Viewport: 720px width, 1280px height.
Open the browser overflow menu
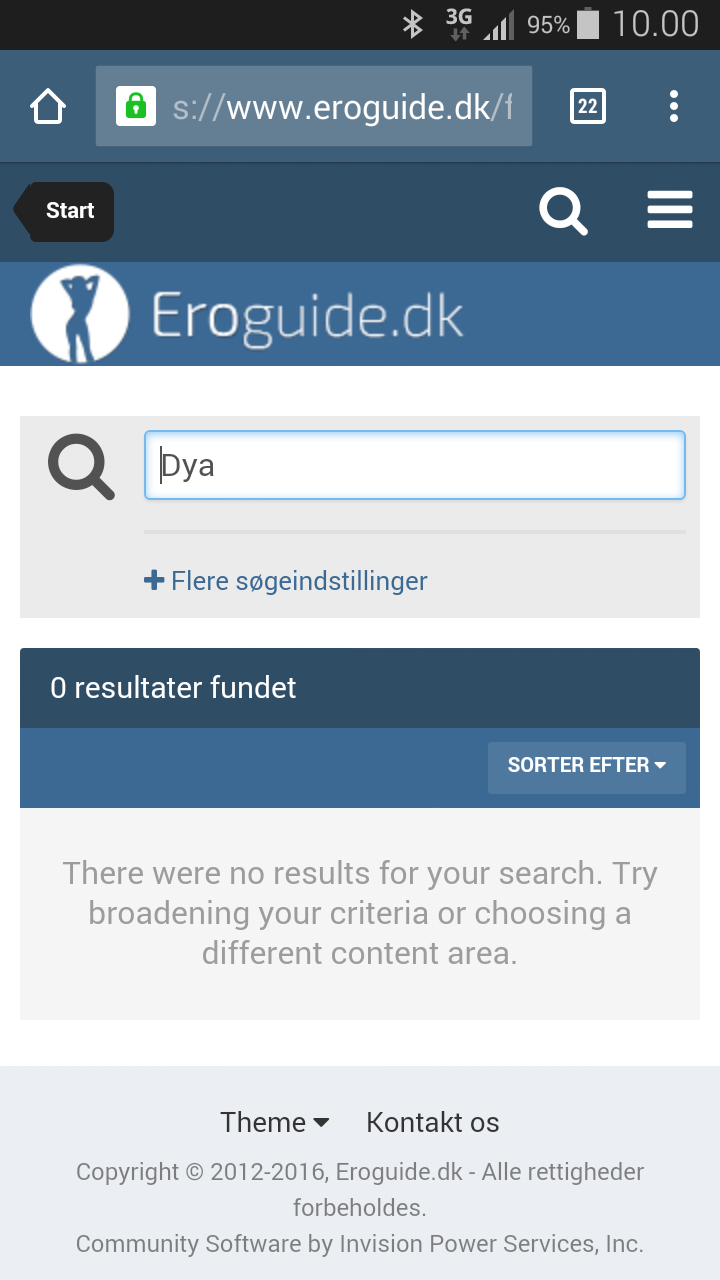point(674,106)
